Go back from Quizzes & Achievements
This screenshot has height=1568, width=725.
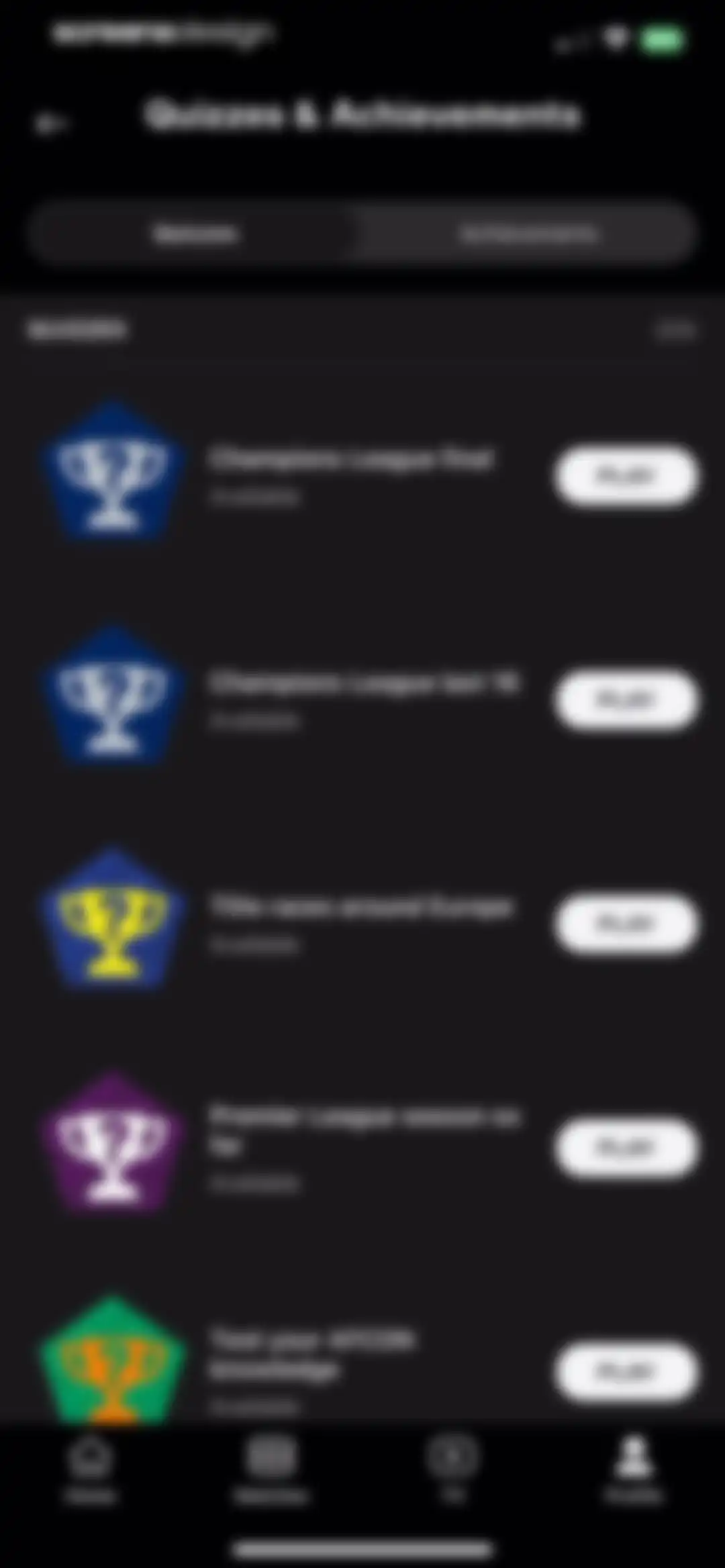coord(51,124)
